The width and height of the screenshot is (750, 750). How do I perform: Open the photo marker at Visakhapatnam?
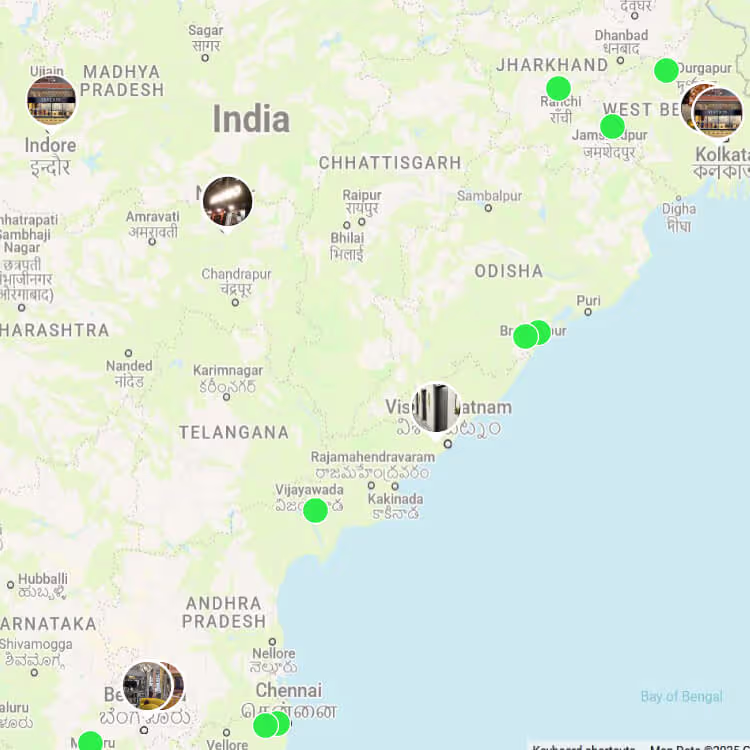point(436,407)
